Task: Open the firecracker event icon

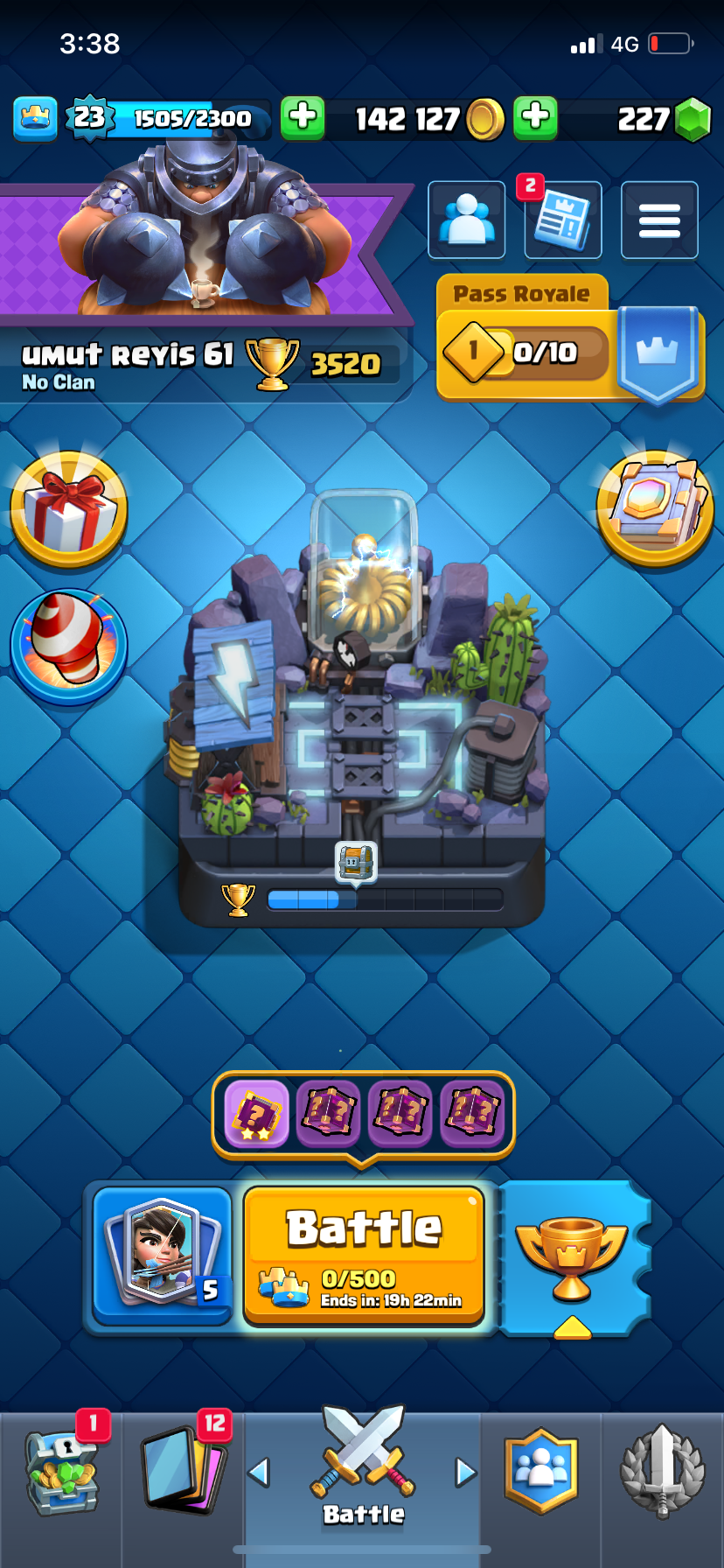Action: (x=69, y=647)
